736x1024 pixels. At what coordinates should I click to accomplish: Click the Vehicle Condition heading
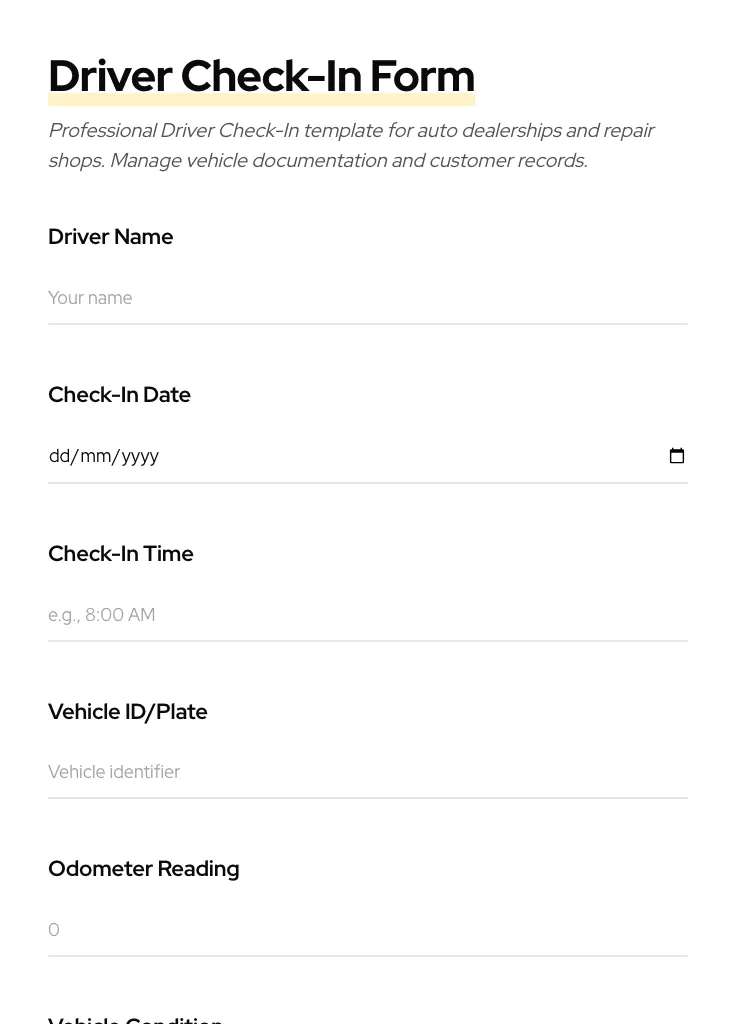(135, 1018)
